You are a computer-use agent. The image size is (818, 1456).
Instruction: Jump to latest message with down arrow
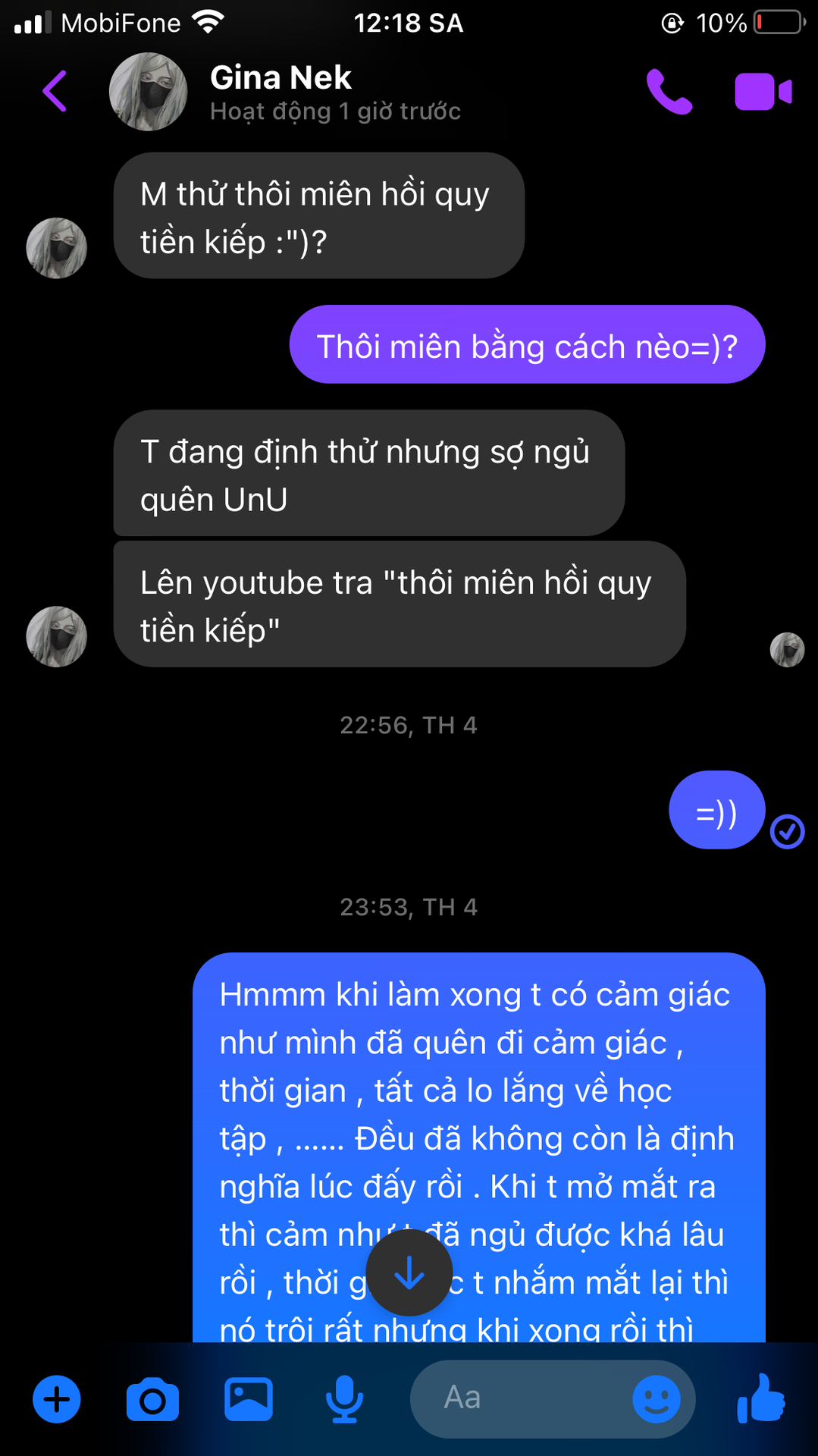coord(409,1272)
